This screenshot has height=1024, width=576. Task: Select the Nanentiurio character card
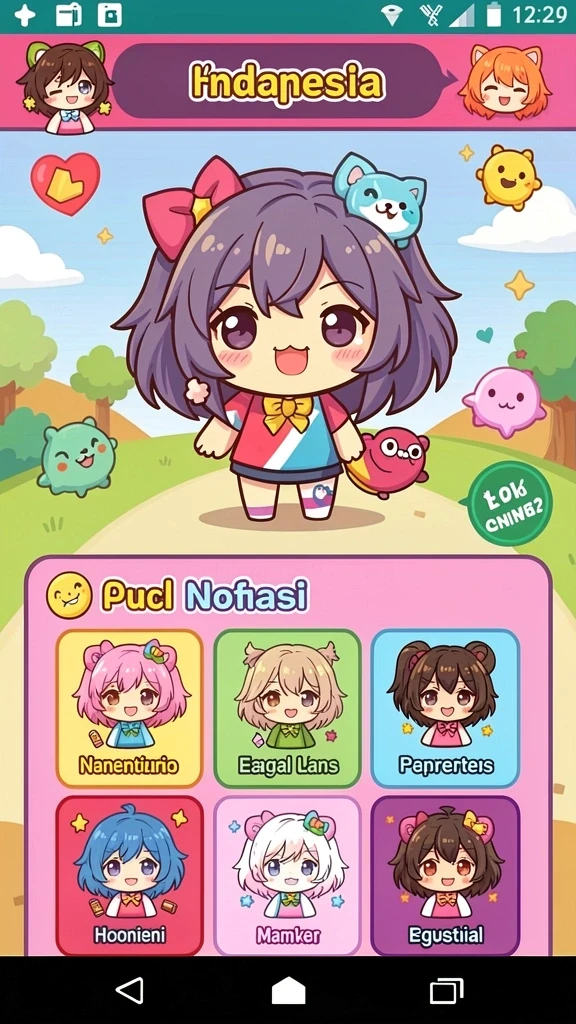[129, 709]
